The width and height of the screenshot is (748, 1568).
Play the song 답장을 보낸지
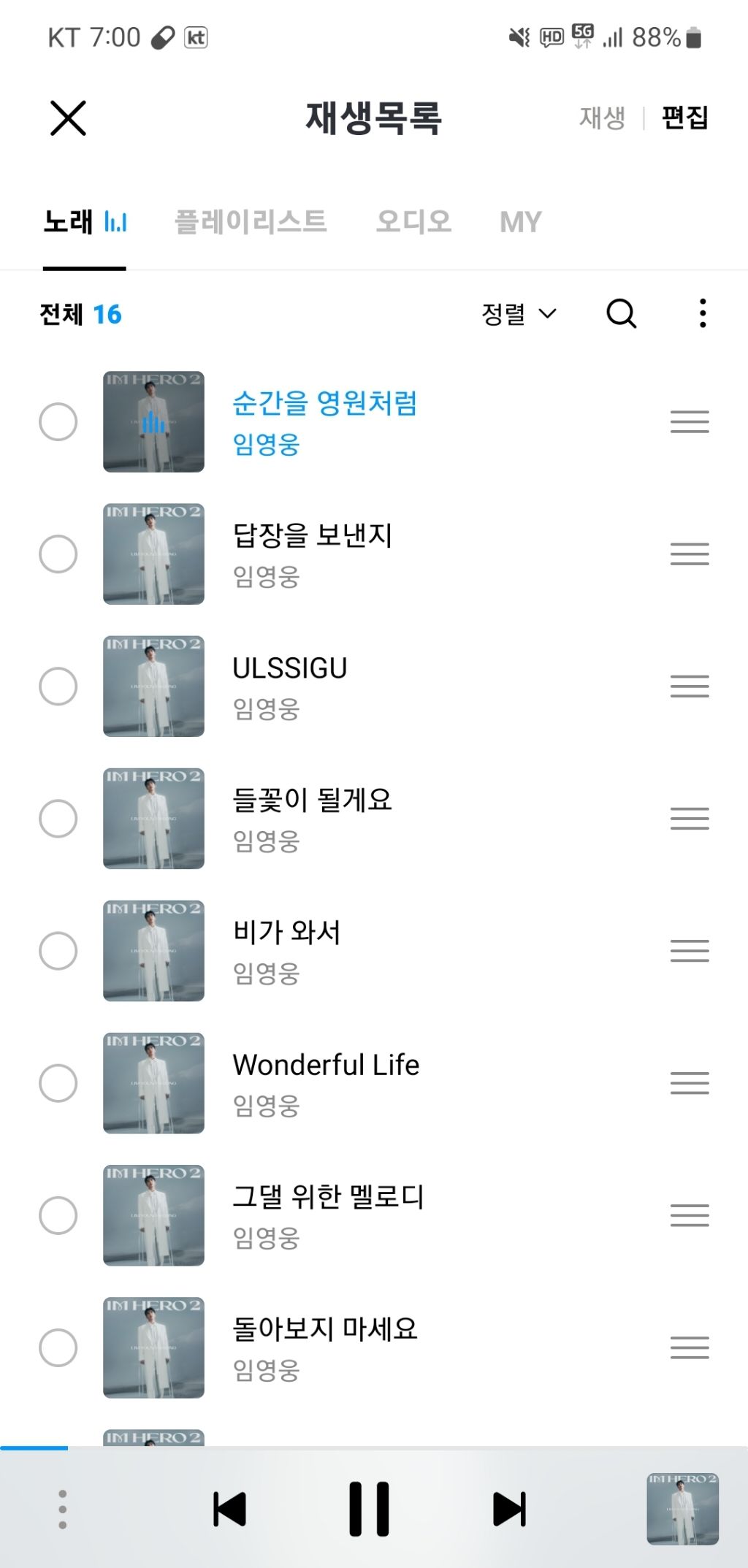click(x=313, y=537)
